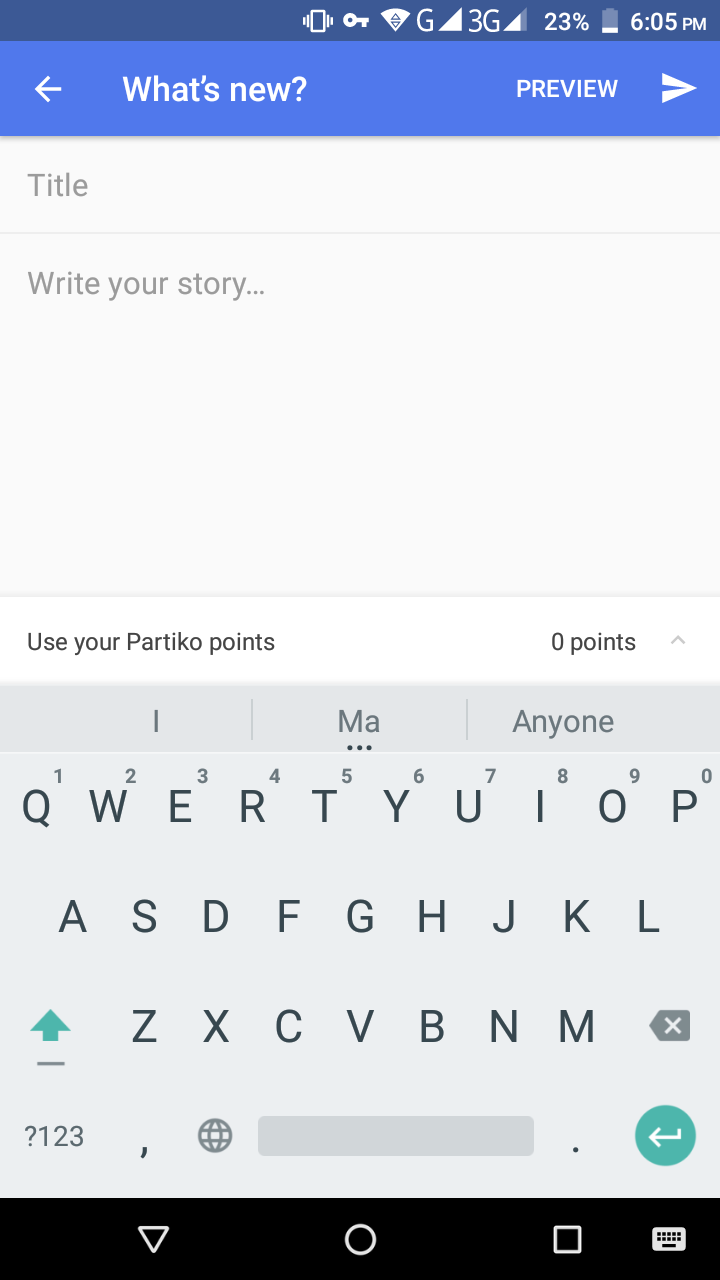Viewport: 720px width, 1280px height.
Task: Hit the green enter key
Action: click(665, 1136)
